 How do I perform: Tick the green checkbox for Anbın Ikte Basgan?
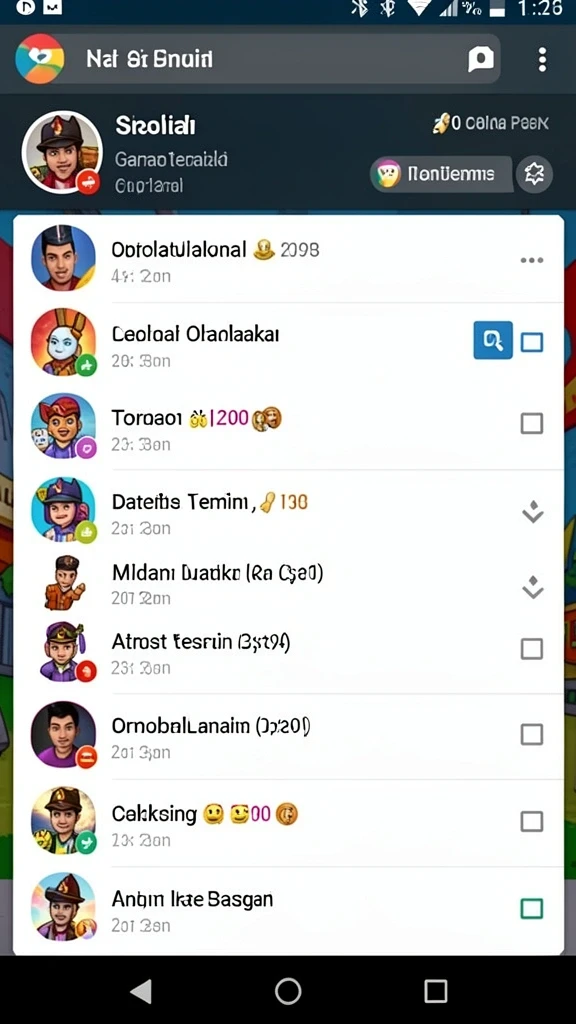coord(532,908)
